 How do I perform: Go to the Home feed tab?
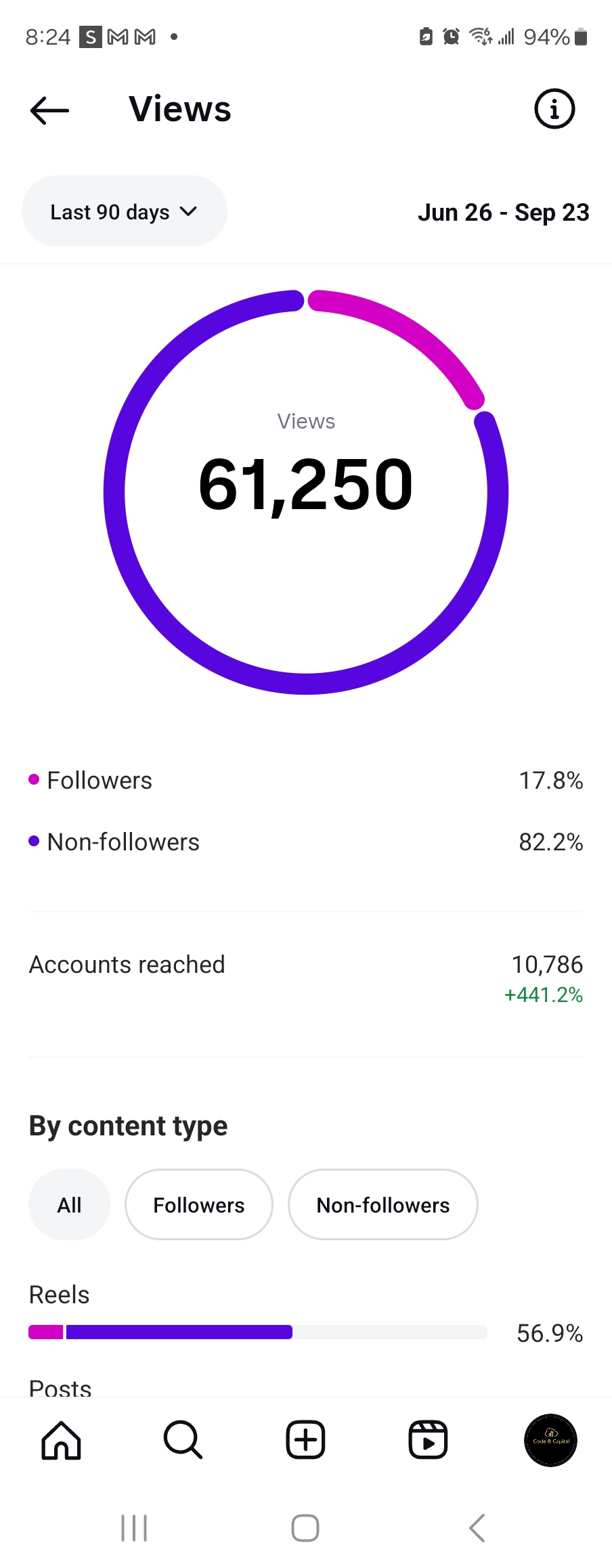tap(61, 1440)
